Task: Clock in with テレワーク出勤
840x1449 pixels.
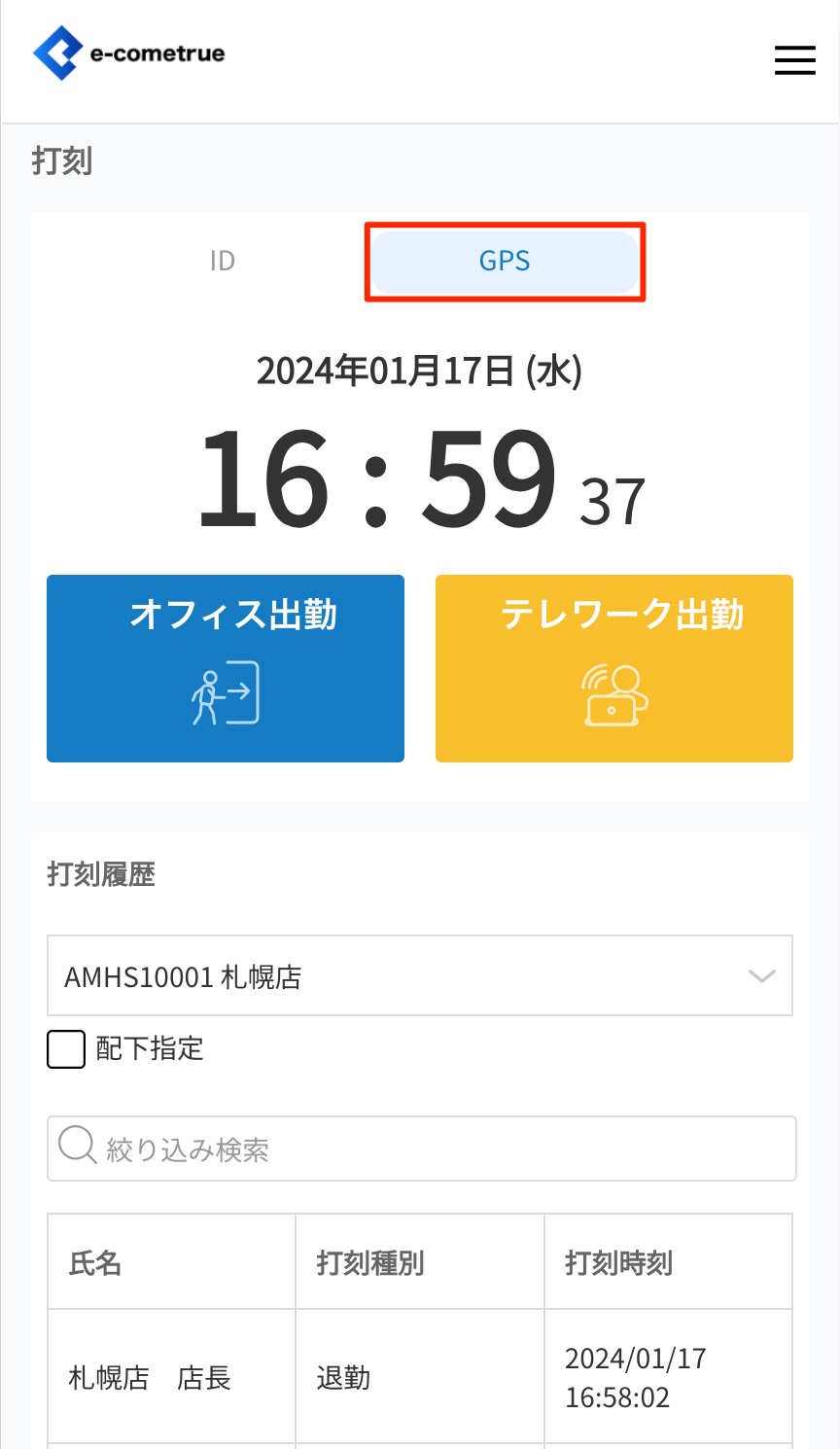Action: 613,668
